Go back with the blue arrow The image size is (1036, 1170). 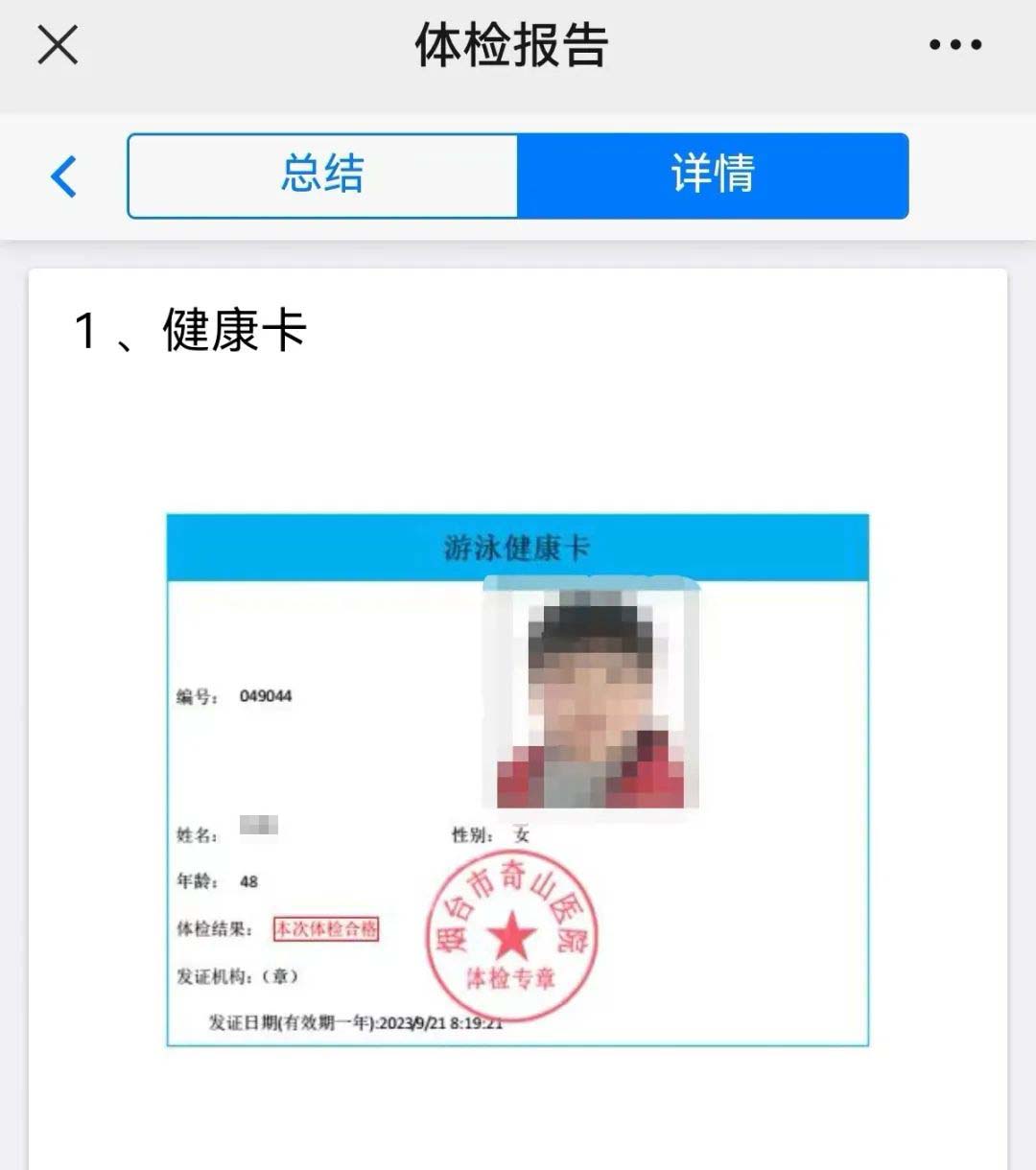(64, 176)
